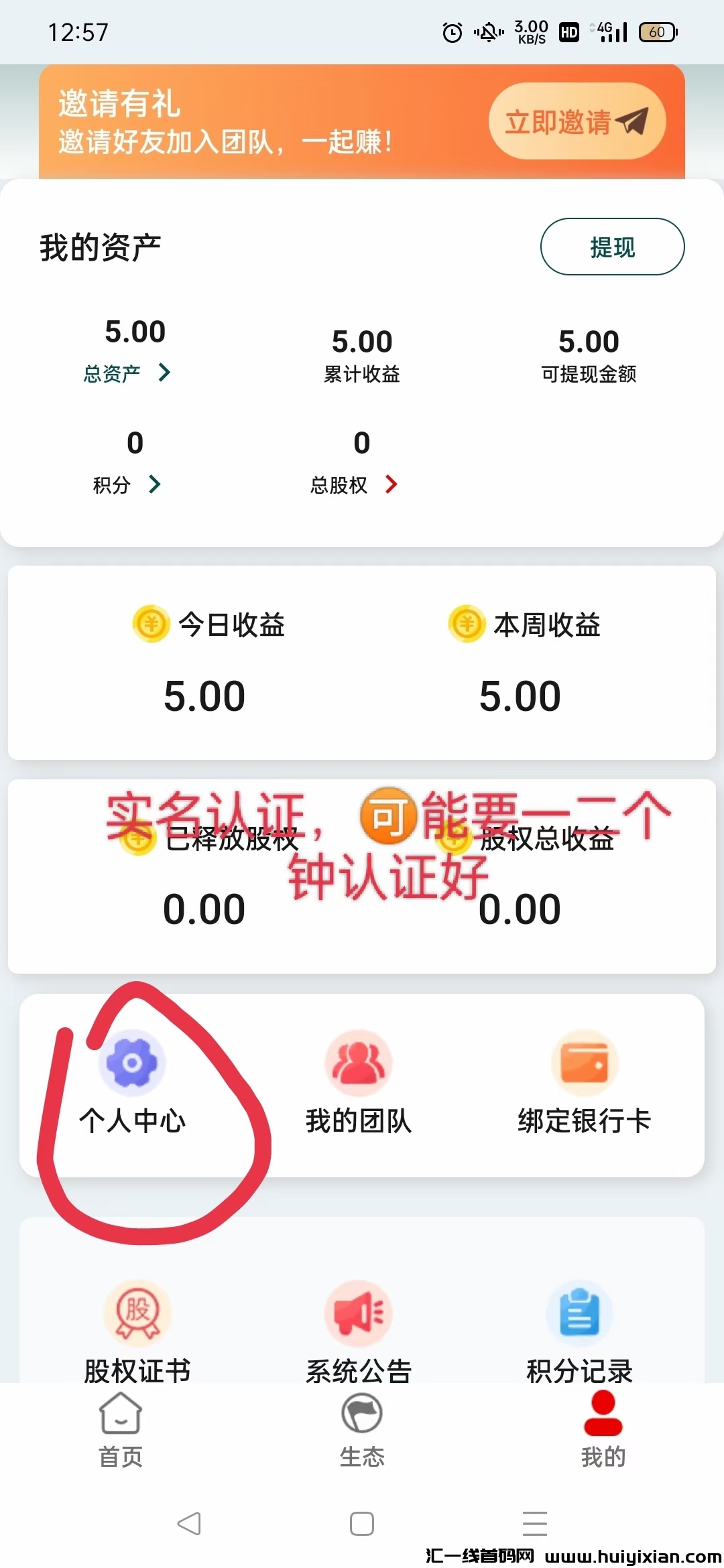
Task: Open 提现 to withdraw funds
Action: click(612, 247)
